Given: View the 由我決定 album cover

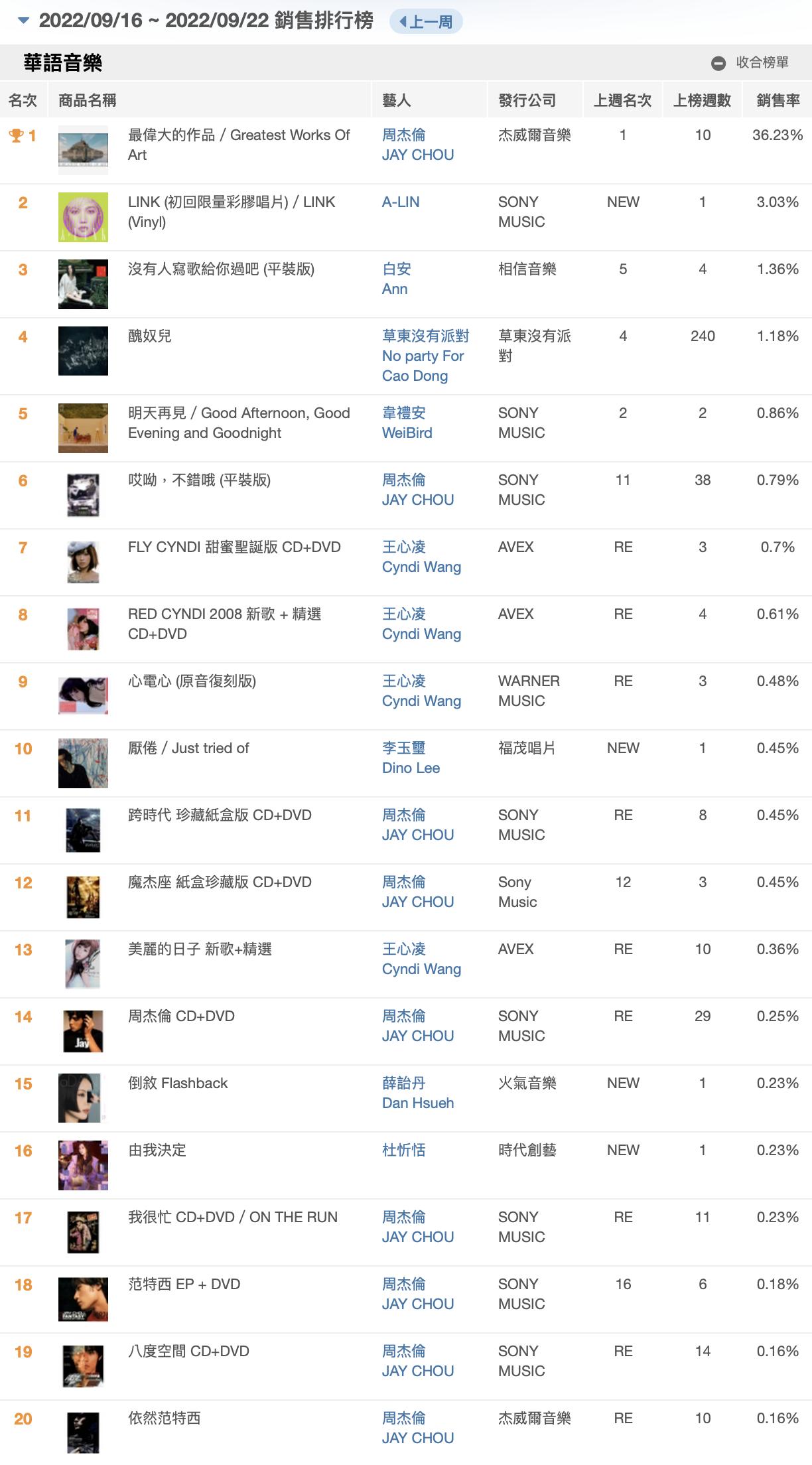Looking at the screenshot, I should point(83,1165).
